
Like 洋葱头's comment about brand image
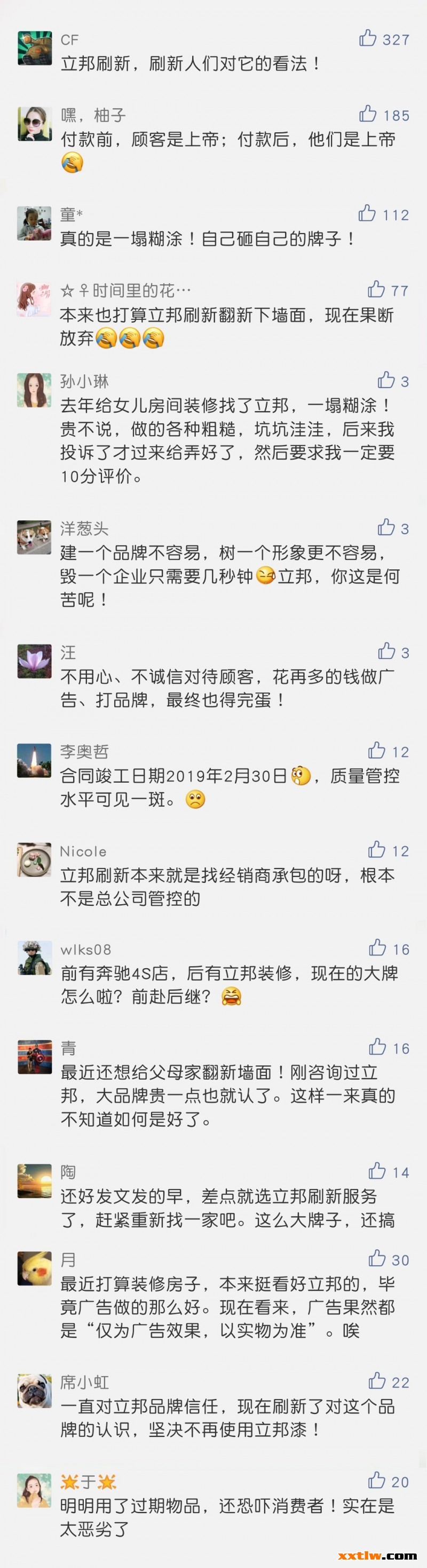pyautogui.click(x=386, y=527)
